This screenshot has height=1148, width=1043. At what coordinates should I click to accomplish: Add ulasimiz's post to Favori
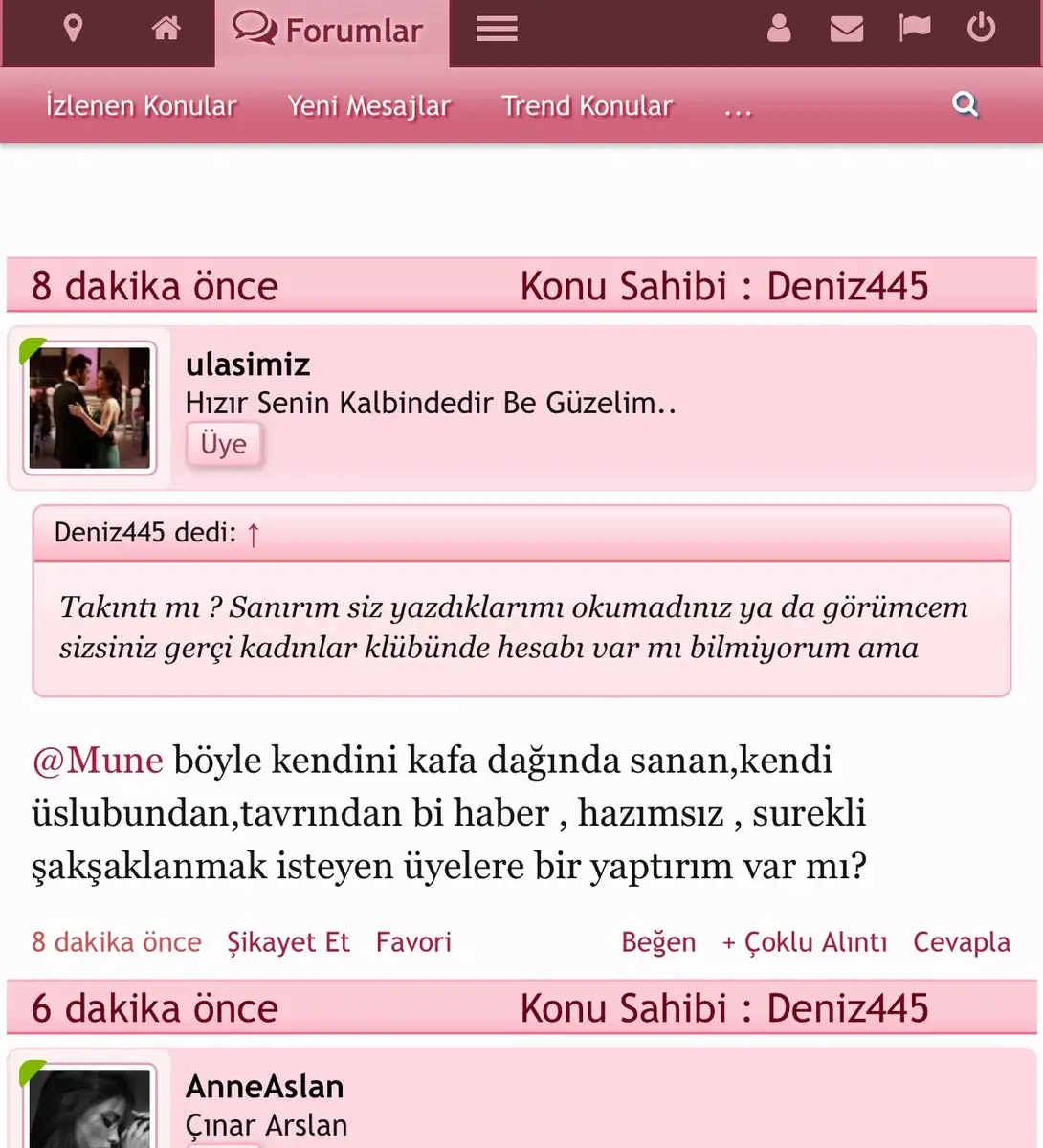(413, 942)
